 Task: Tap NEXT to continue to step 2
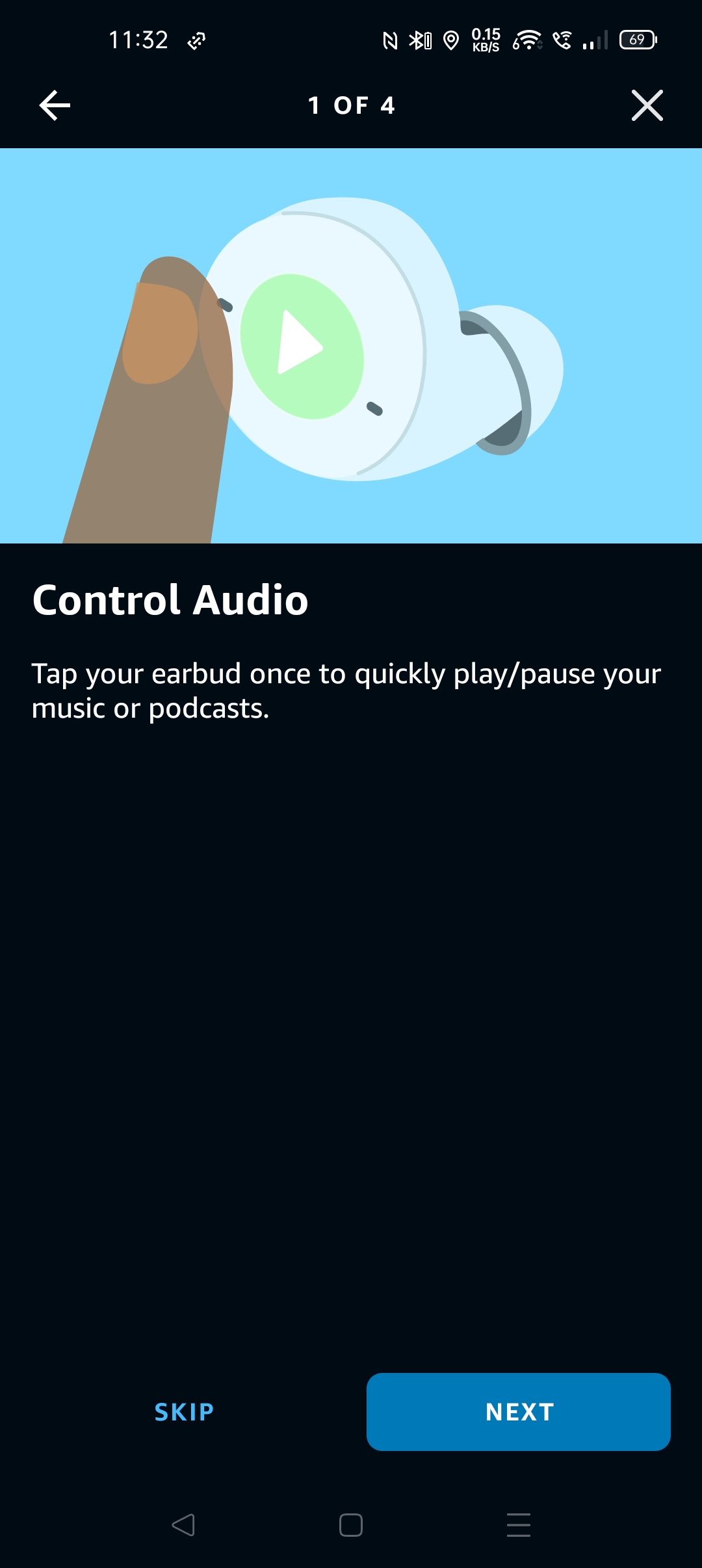[519, 1412]
